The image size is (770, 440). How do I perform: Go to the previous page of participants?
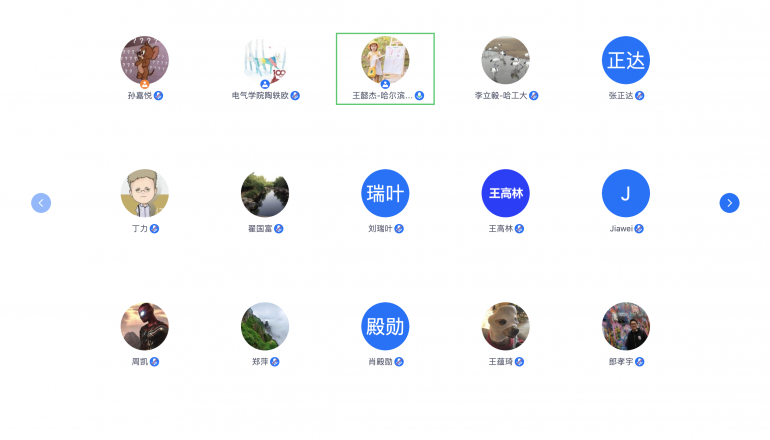tap(41, 203)
